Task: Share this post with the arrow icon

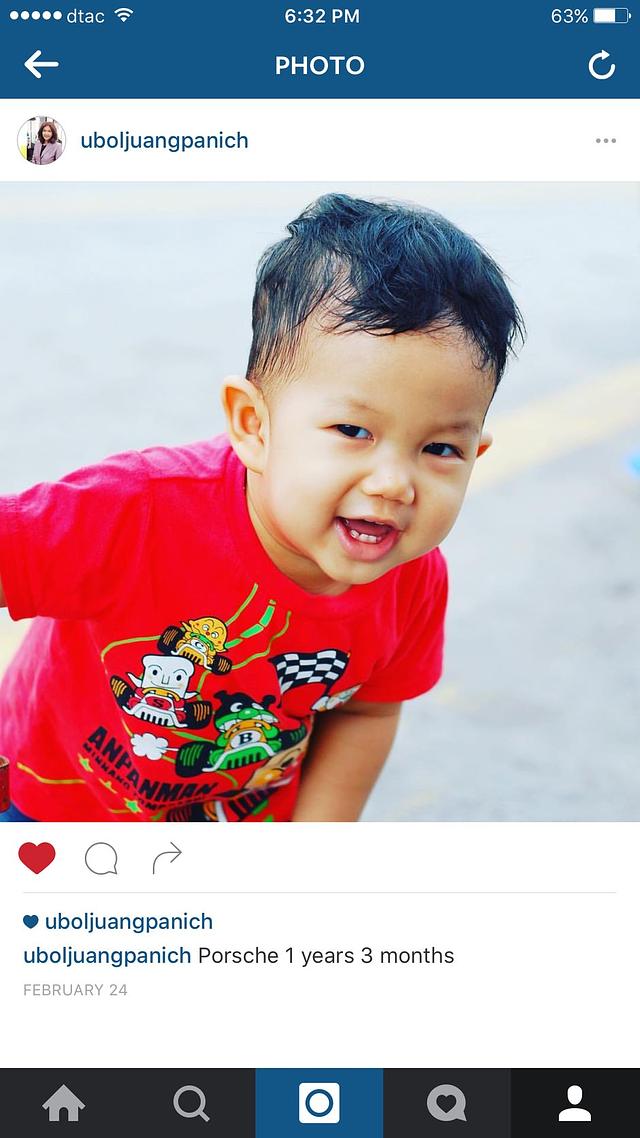Action: 166,857
